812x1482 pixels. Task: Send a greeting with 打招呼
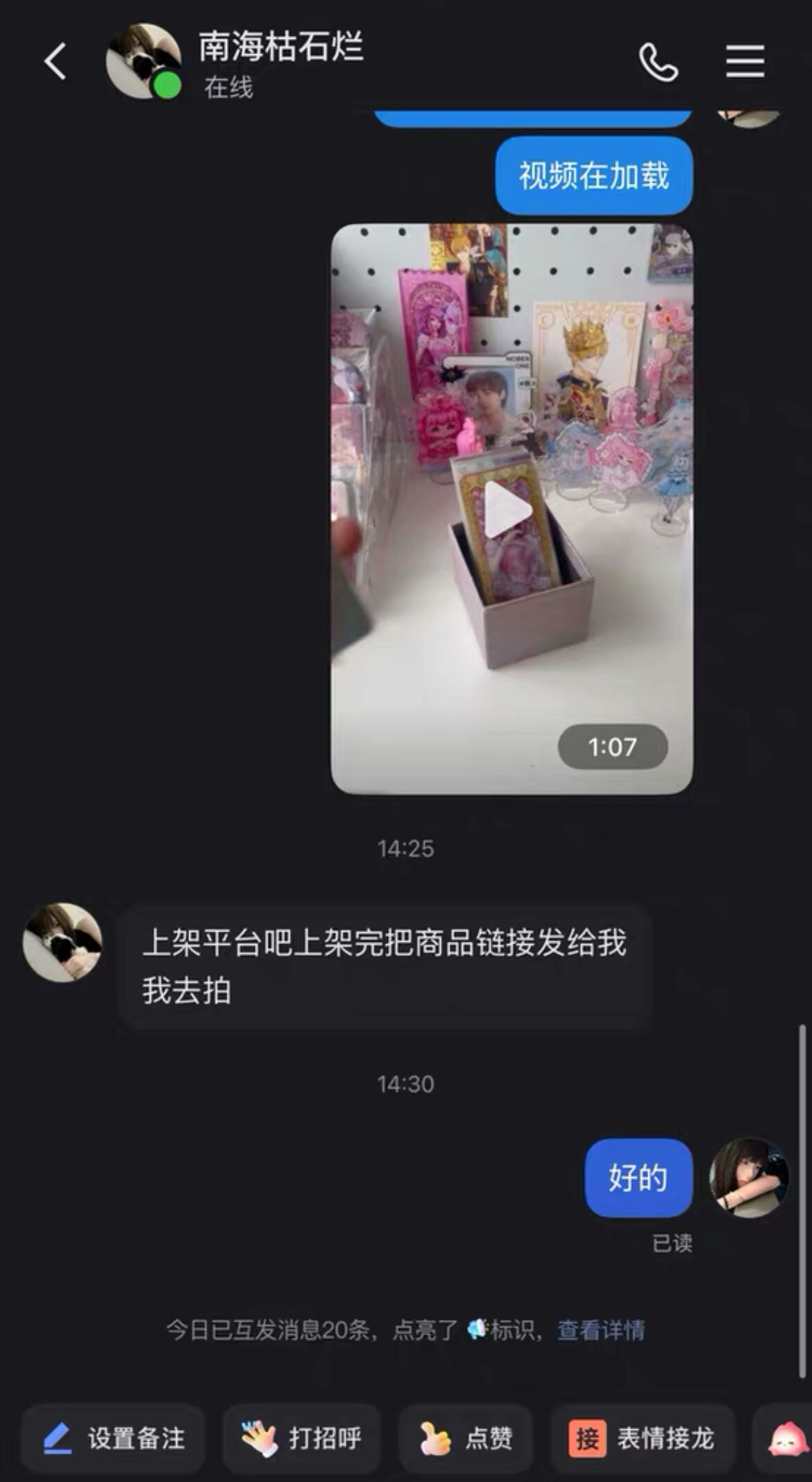301,1438
